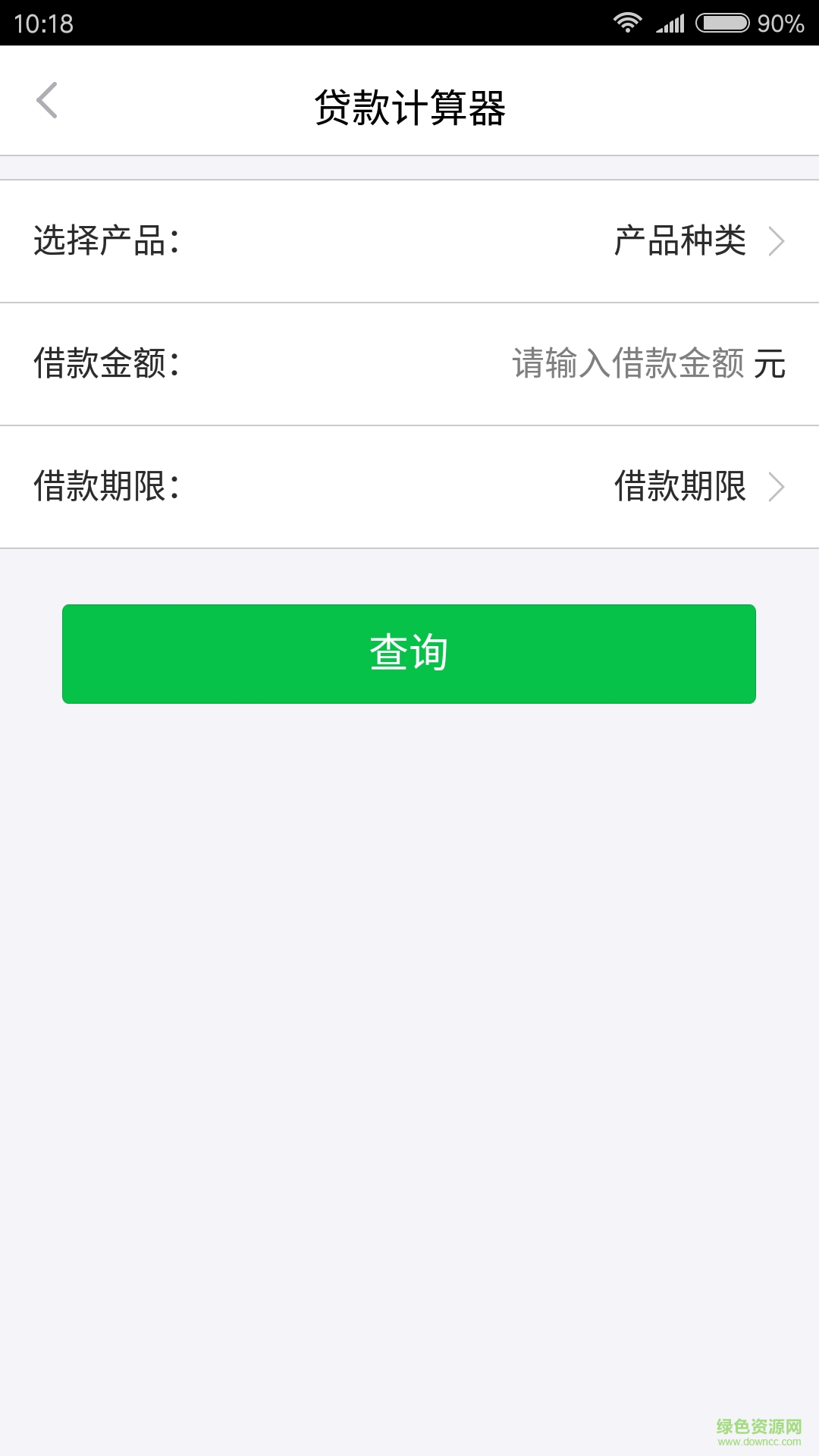The image size is (819, 1456).
Task: Open the 产品种类 product type picker
Action: (698, 241)
